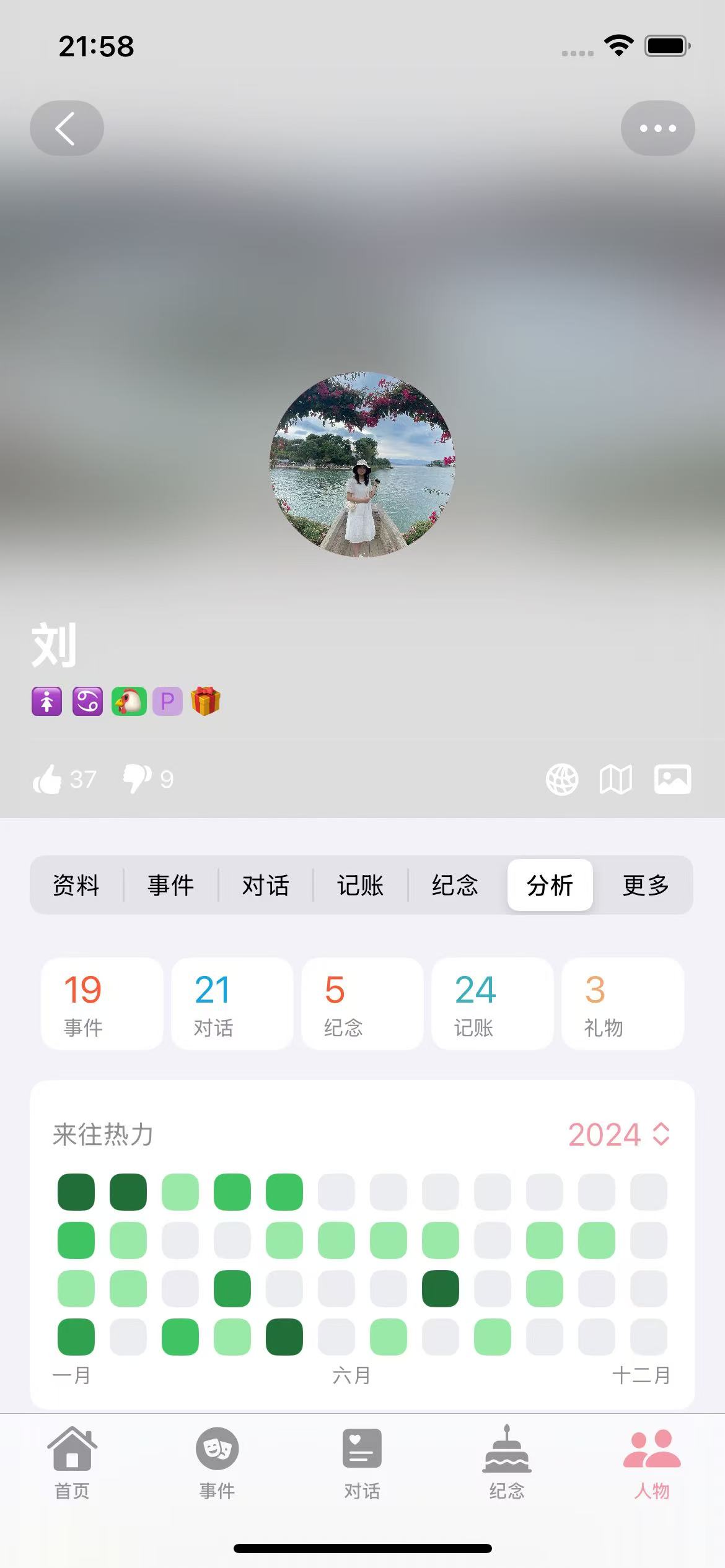Open the 对话 bottom navigation tab
This screenshot has height=1568, width=725.
[x=362, y=1462]
